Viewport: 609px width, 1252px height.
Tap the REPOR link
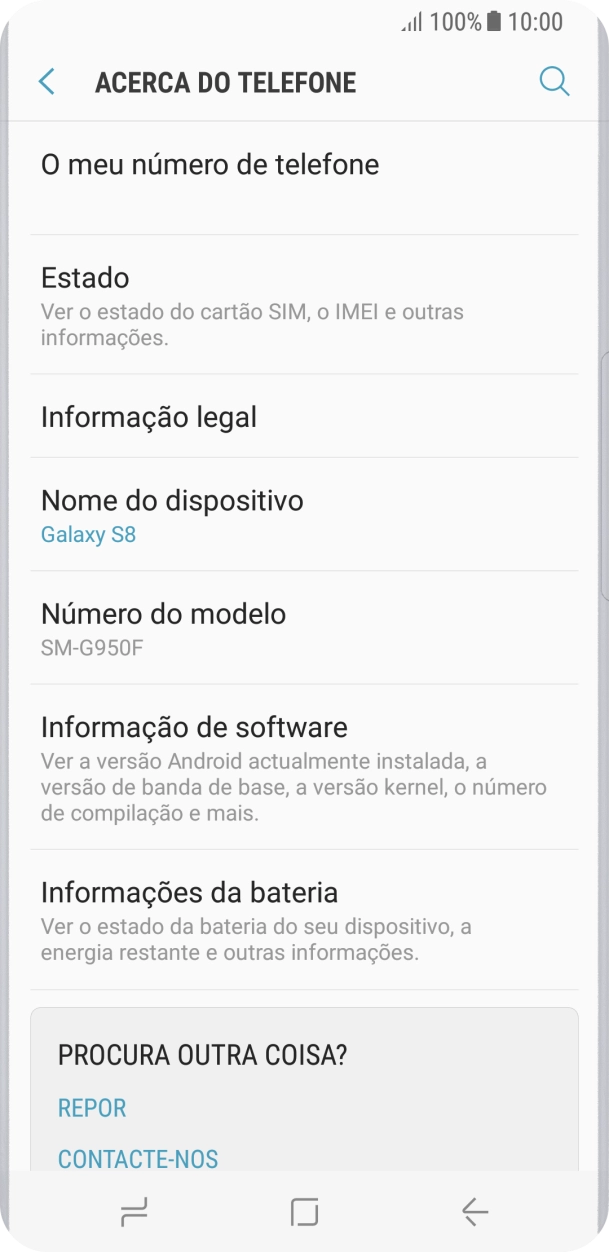coord(92,1108)
